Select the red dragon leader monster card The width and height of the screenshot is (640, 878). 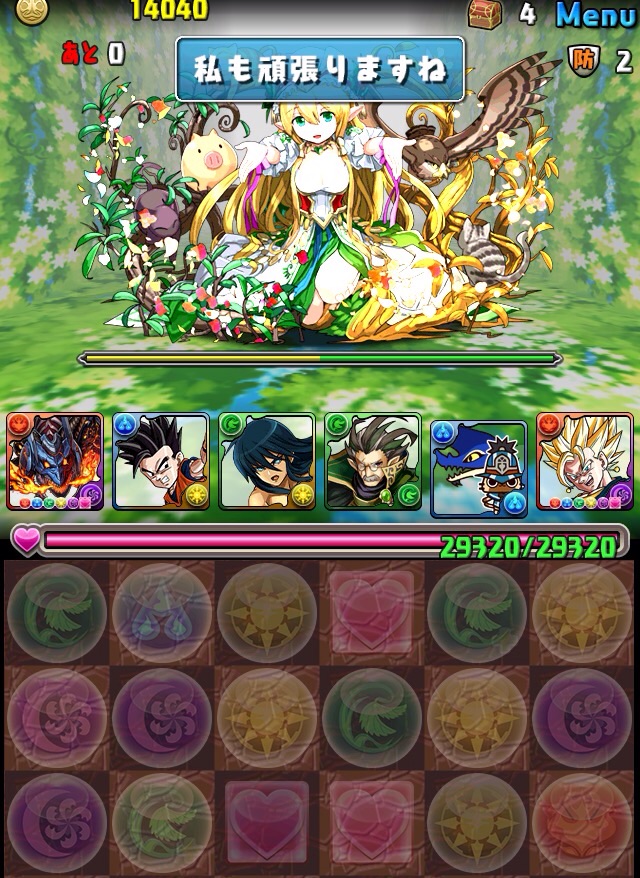click(x=55, y=462)
